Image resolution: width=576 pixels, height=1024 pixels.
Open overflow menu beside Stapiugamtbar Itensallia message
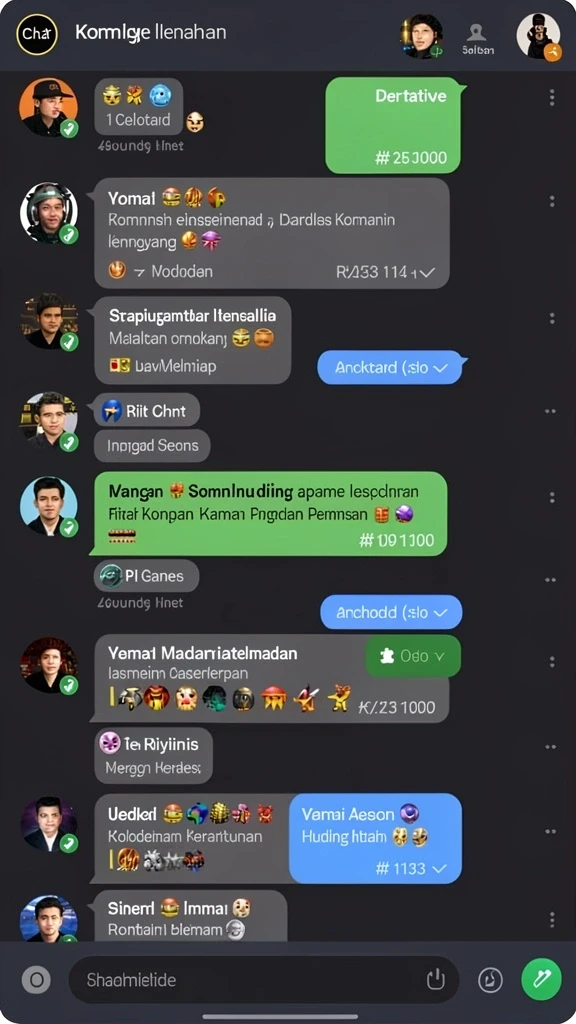coord(552,319)
